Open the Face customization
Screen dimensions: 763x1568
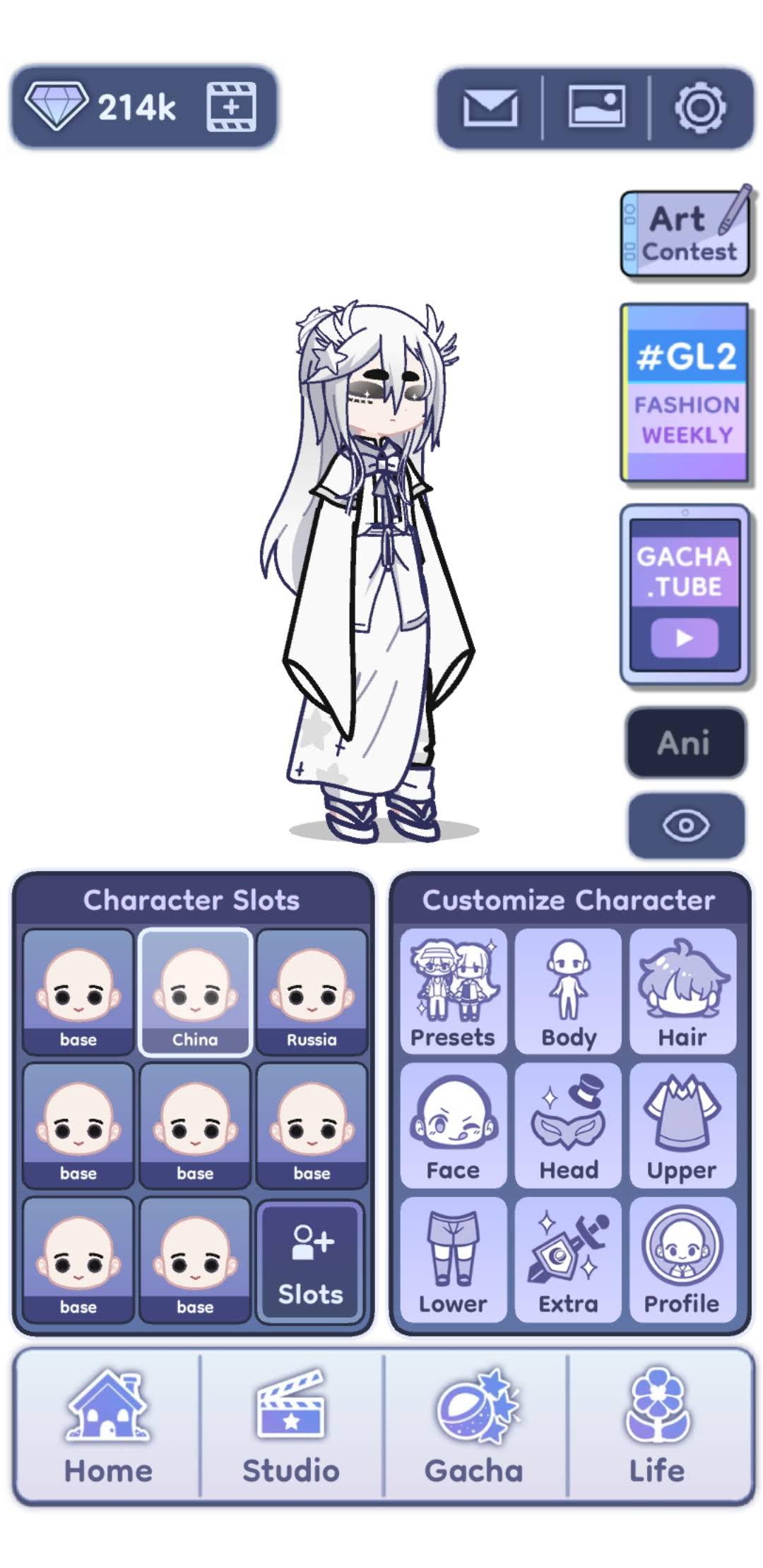click(x=453, y=1125)
